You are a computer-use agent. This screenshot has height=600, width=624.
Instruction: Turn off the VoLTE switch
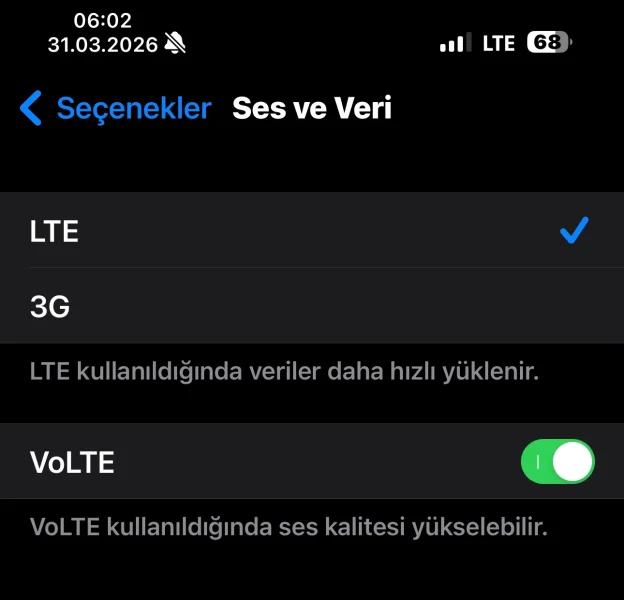pyautogui.click(x=557, y=462)
